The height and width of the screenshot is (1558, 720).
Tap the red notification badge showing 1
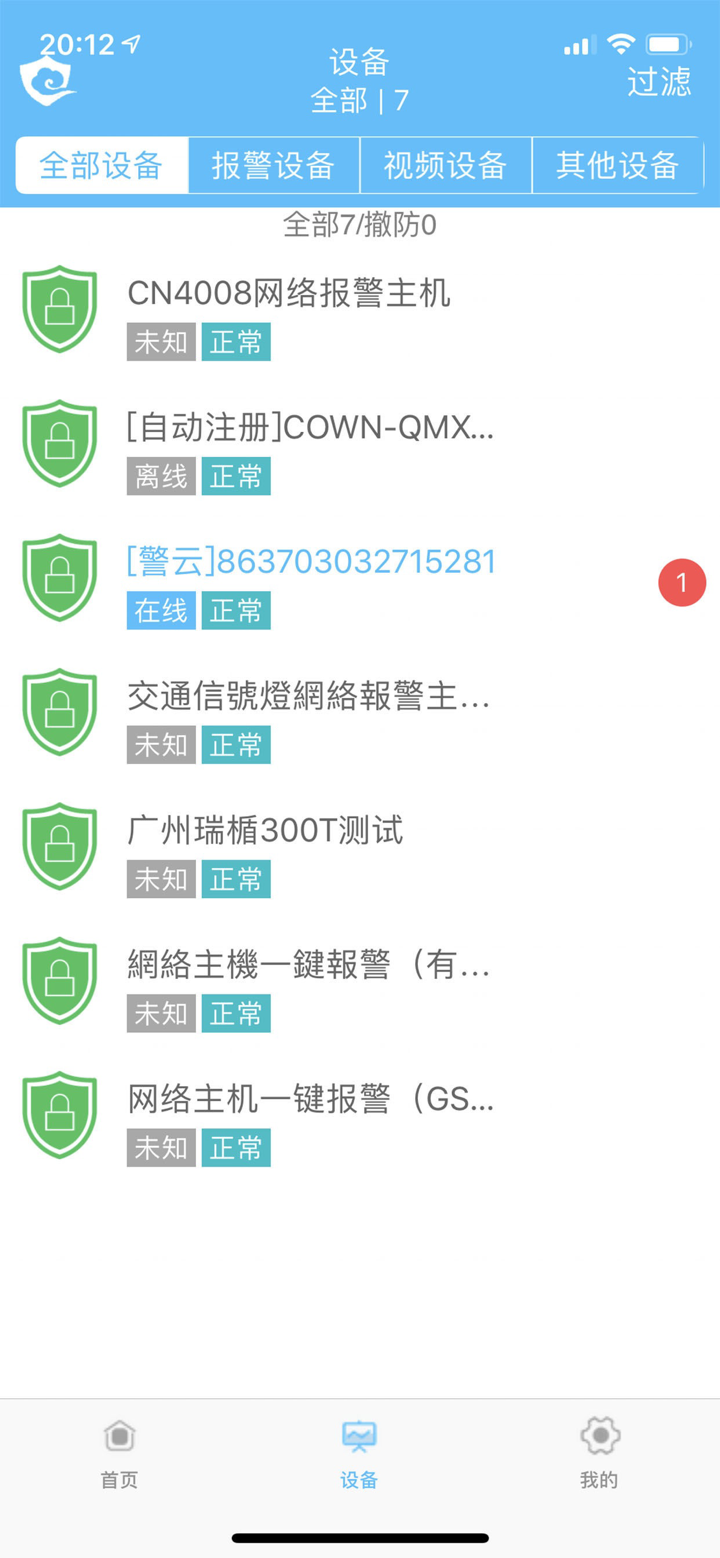(683, 582)
